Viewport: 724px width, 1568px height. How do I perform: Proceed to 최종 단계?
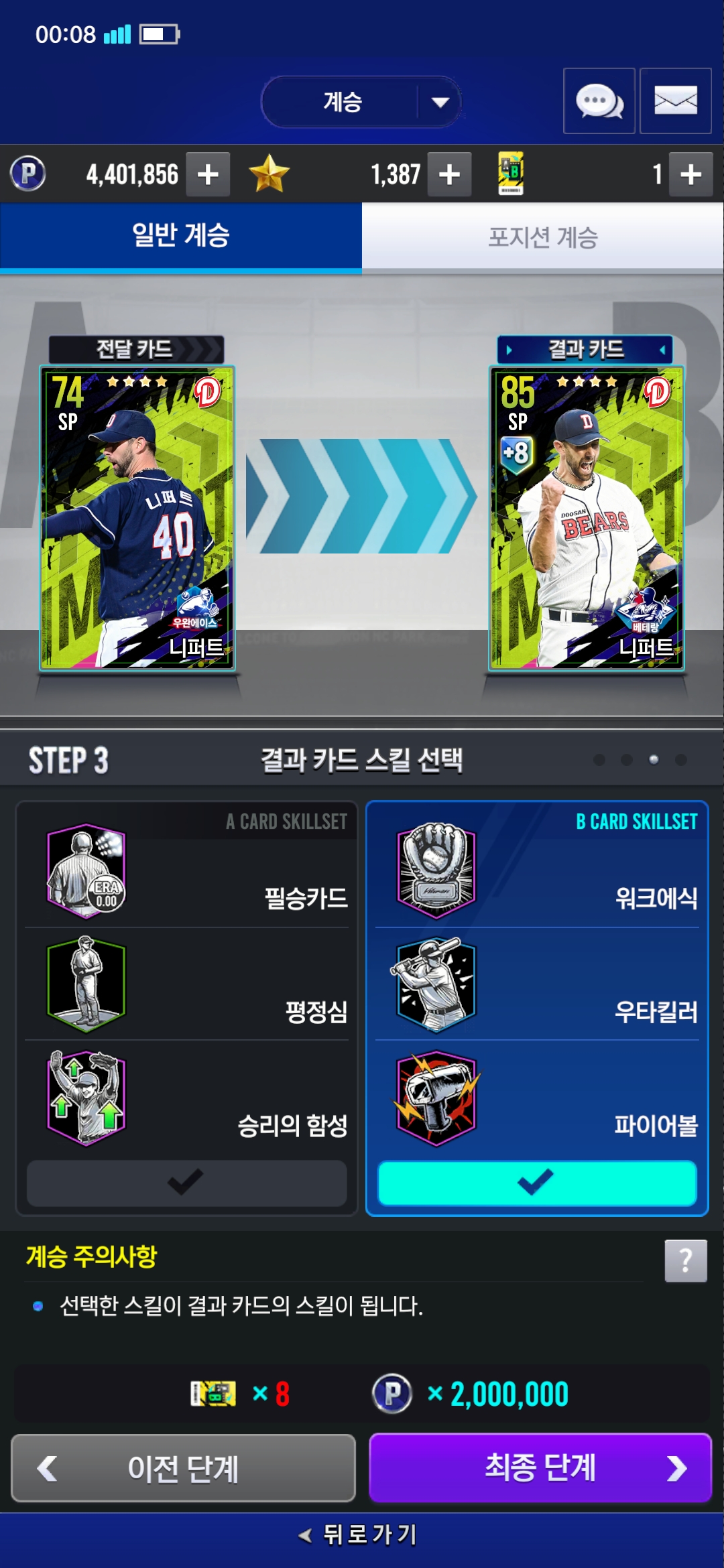pyautogui.click(x=540, y=1468)
